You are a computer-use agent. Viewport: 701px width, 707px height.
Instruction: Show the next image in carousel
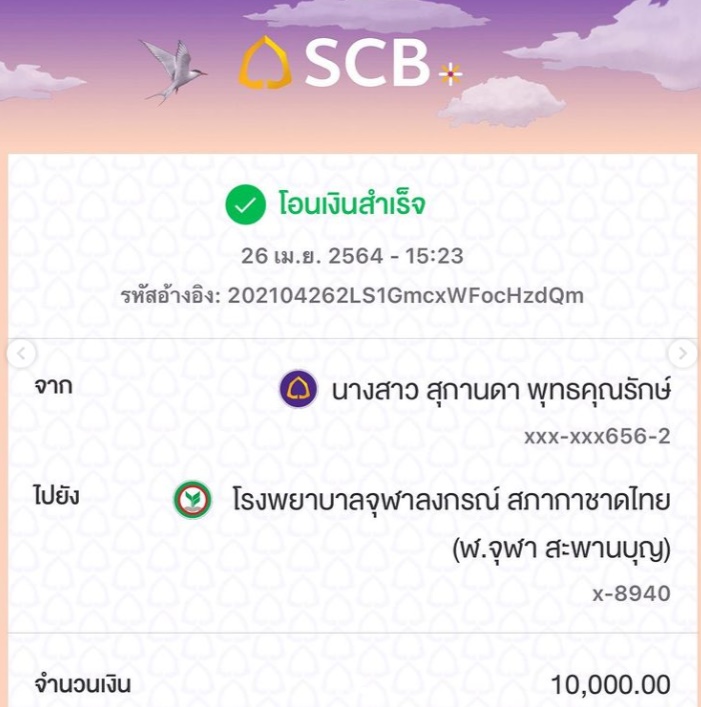tap(682, 352)
